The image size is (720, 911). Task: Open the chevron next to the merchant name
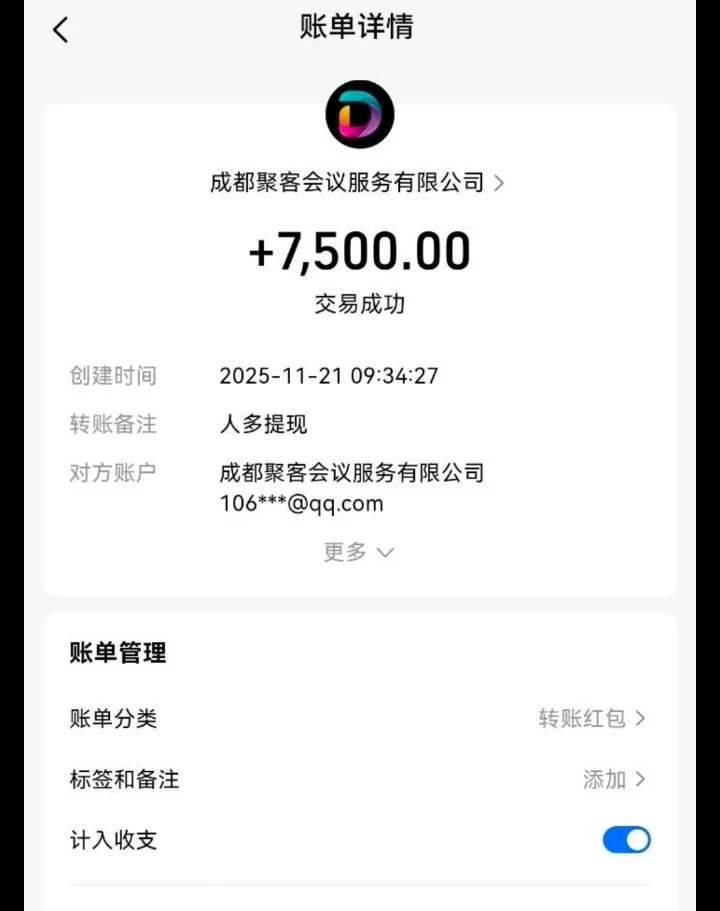pos(499,183)
